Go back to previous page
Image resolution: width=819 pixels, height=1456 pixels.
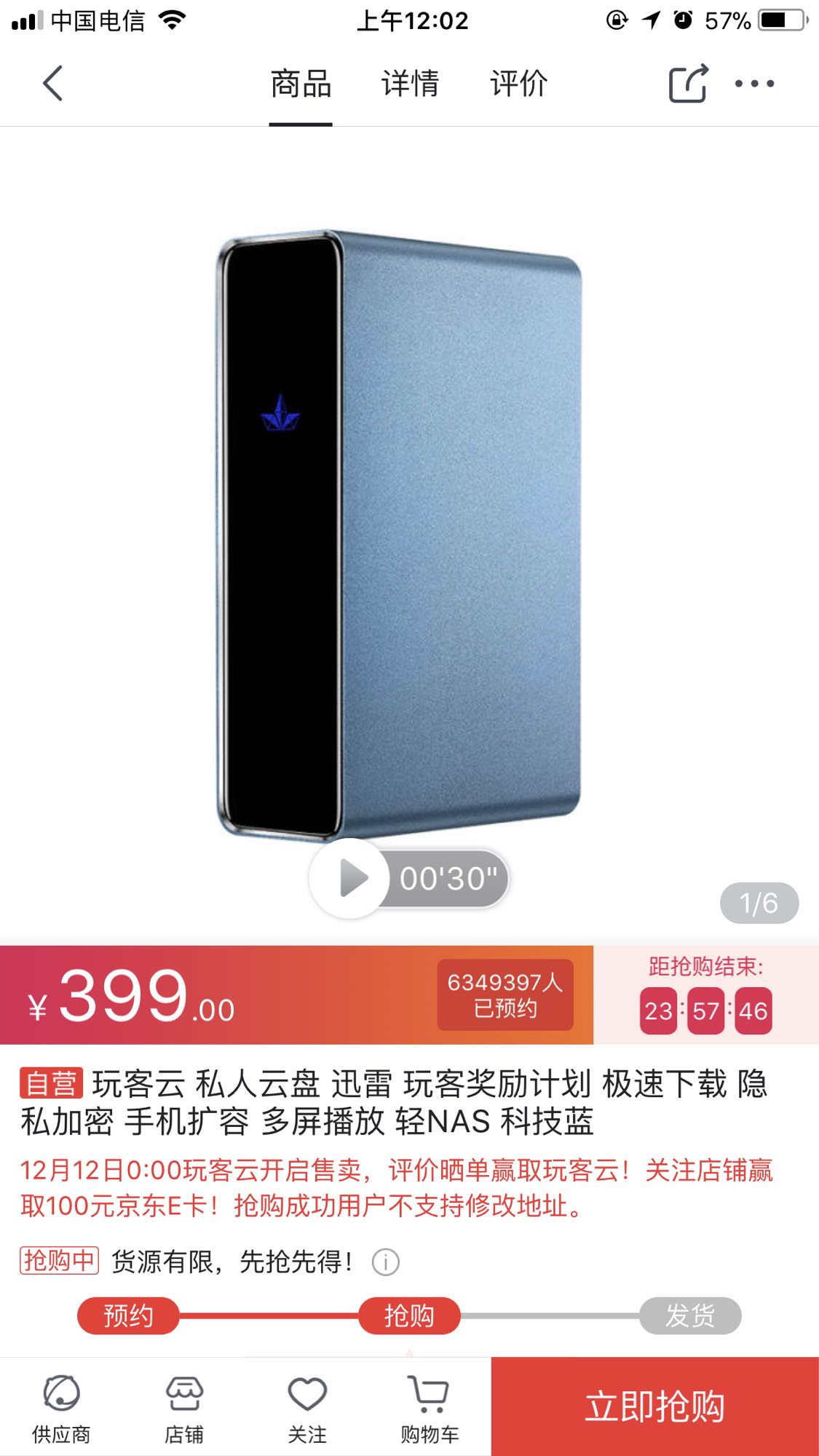(x=53, y=84)
